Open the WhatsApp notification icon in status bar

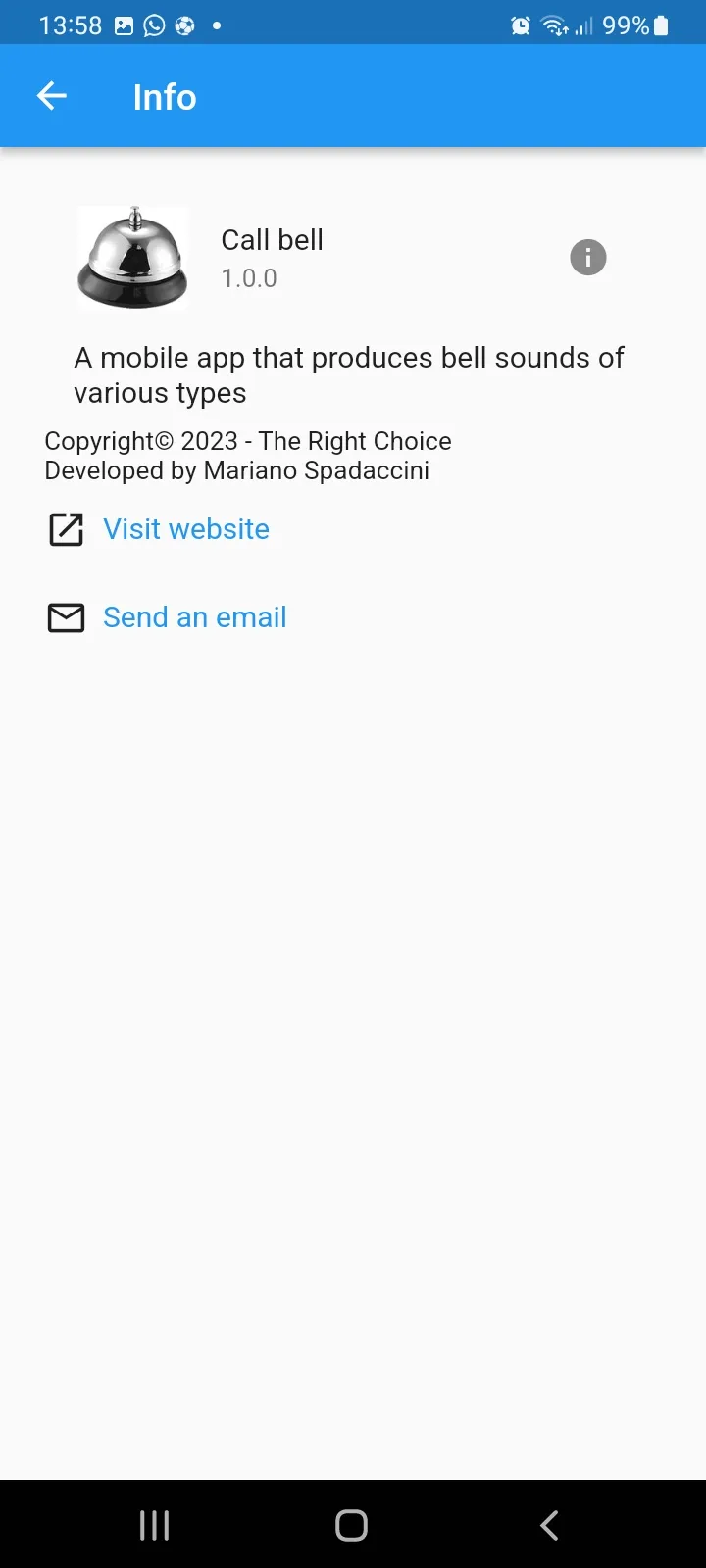pyautogui.click(x=154, y=24)
